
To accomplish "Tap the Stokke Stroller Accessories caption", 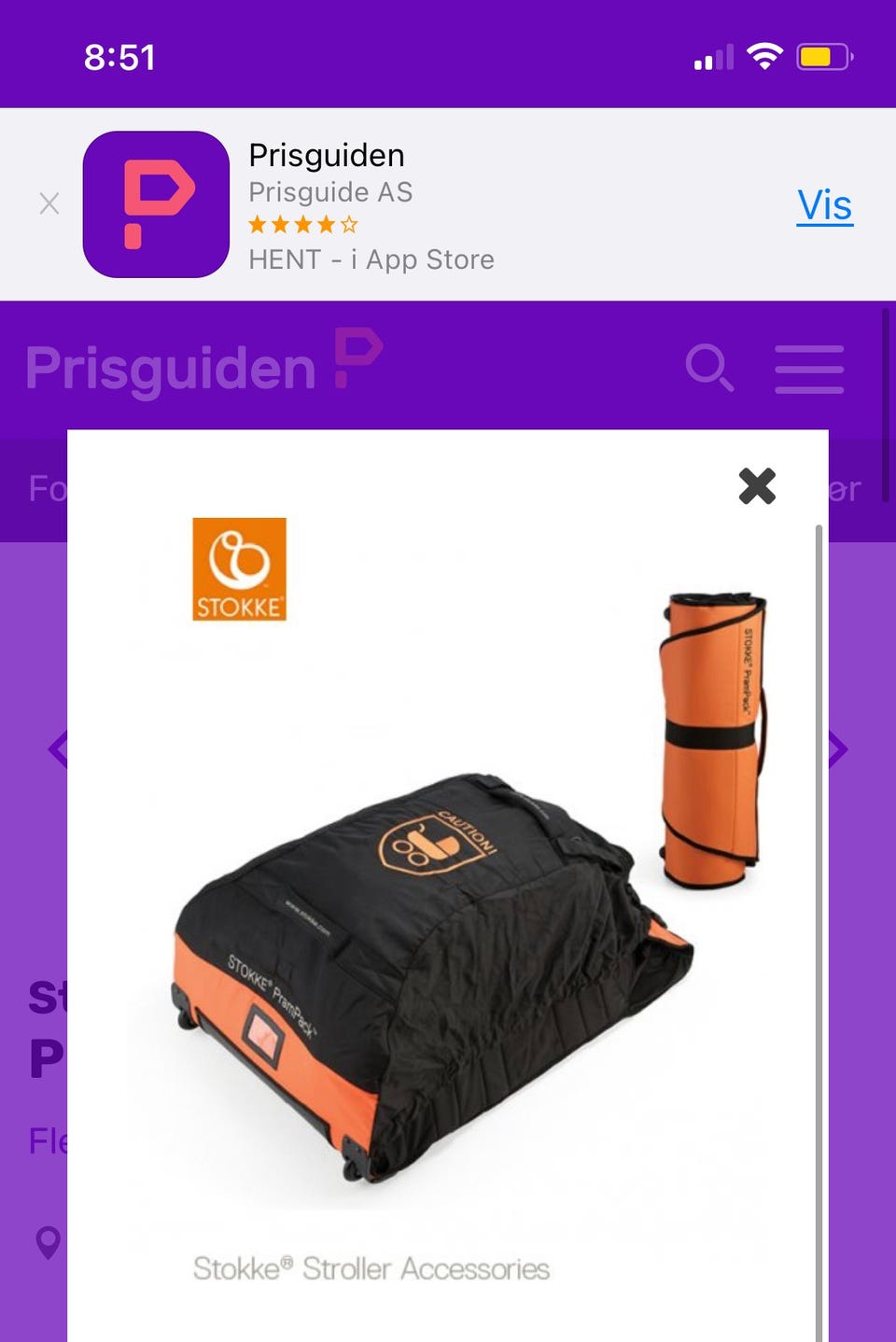I will point(371,1269).
